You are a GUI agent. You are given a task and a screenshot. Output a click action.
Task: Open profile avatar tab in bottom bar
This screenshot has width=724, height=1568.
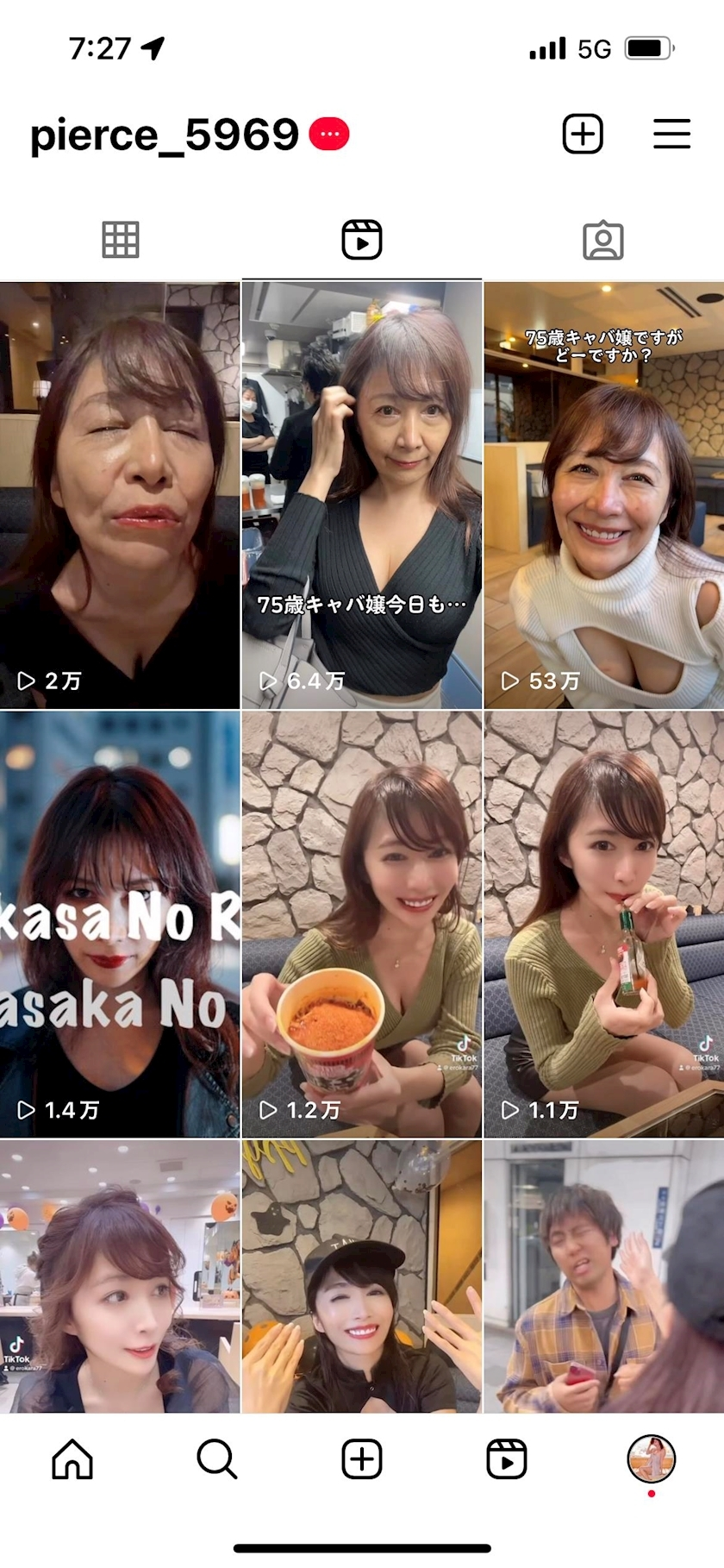click(x=651, y=1459)
